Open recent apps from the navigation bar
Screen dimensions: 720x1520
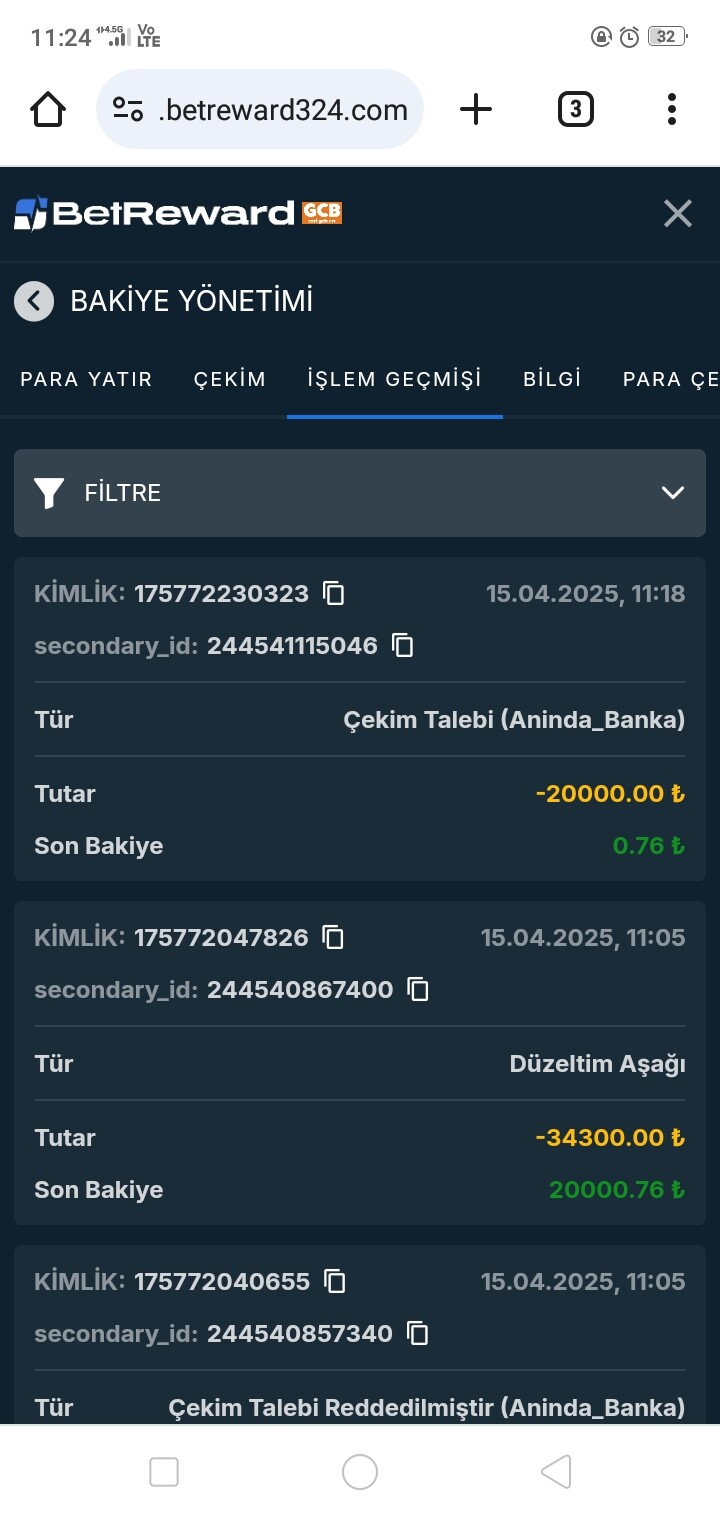tap(164, 1472)
